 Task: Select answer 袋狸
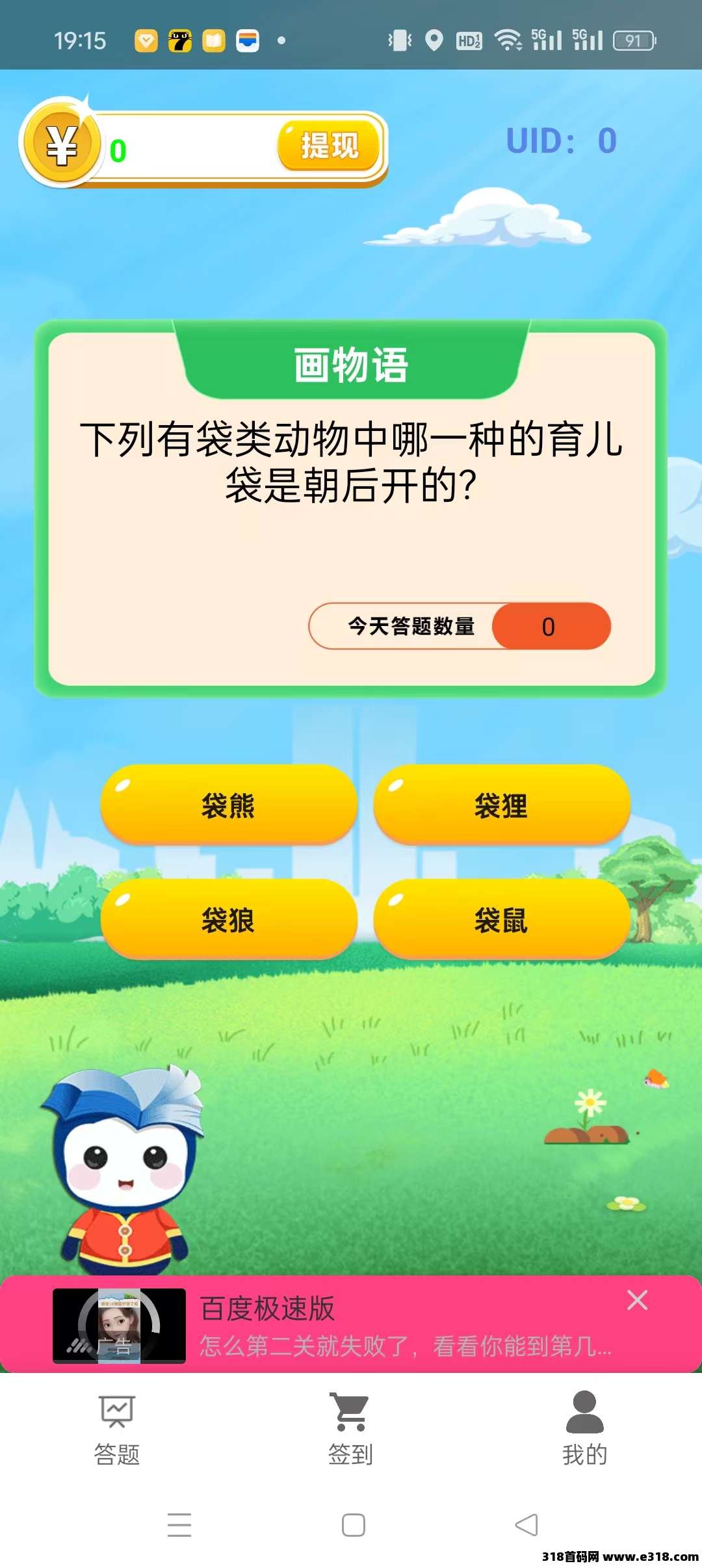501,805
